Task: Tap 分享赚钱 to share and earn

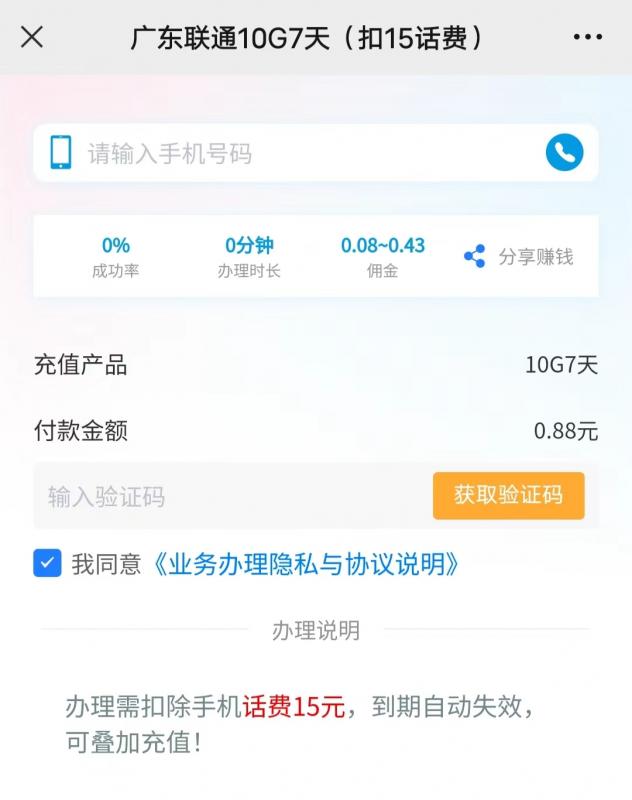Action: point(519,257)
